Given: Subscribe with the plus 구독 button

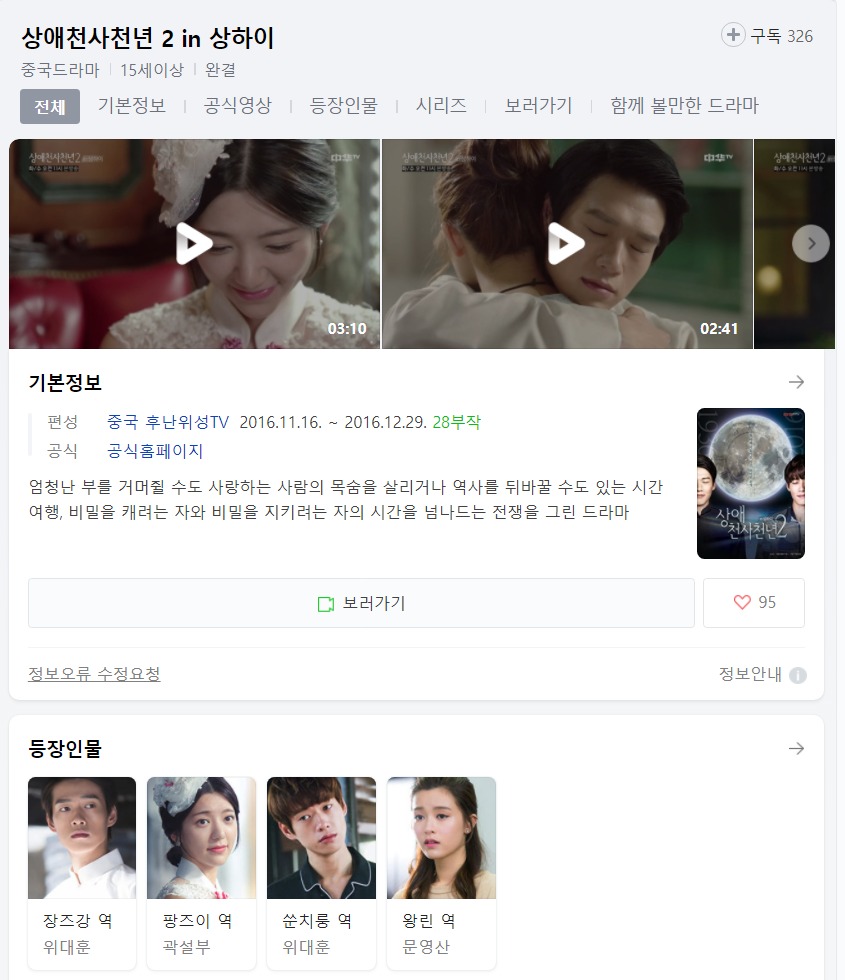Looking at the screenshot, I should 766,36.
